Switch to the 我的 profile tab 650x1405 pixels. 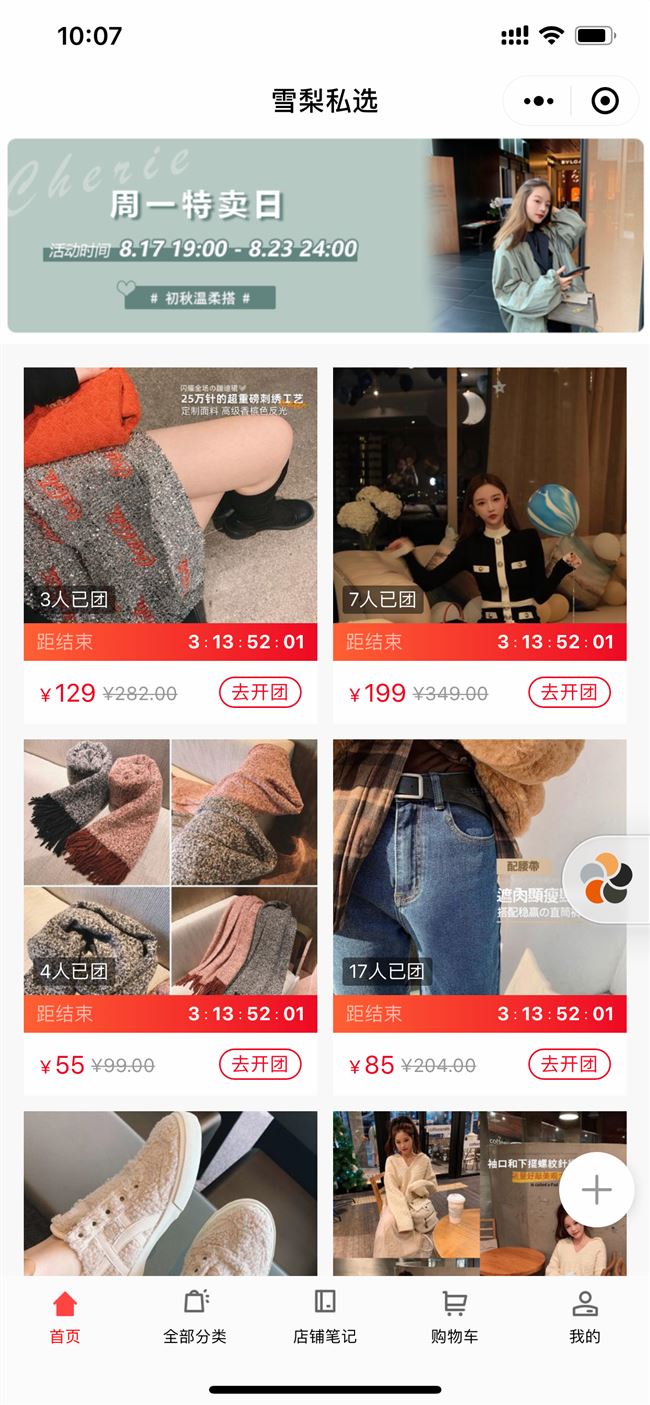coord(584,1316)
